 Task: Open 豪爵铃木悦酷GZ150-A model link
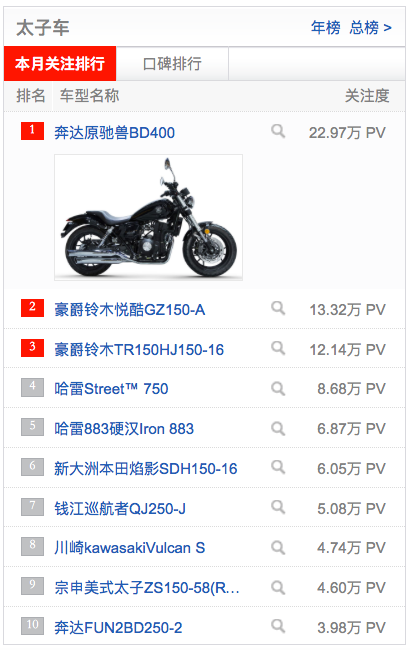click(x=129, y=310)
